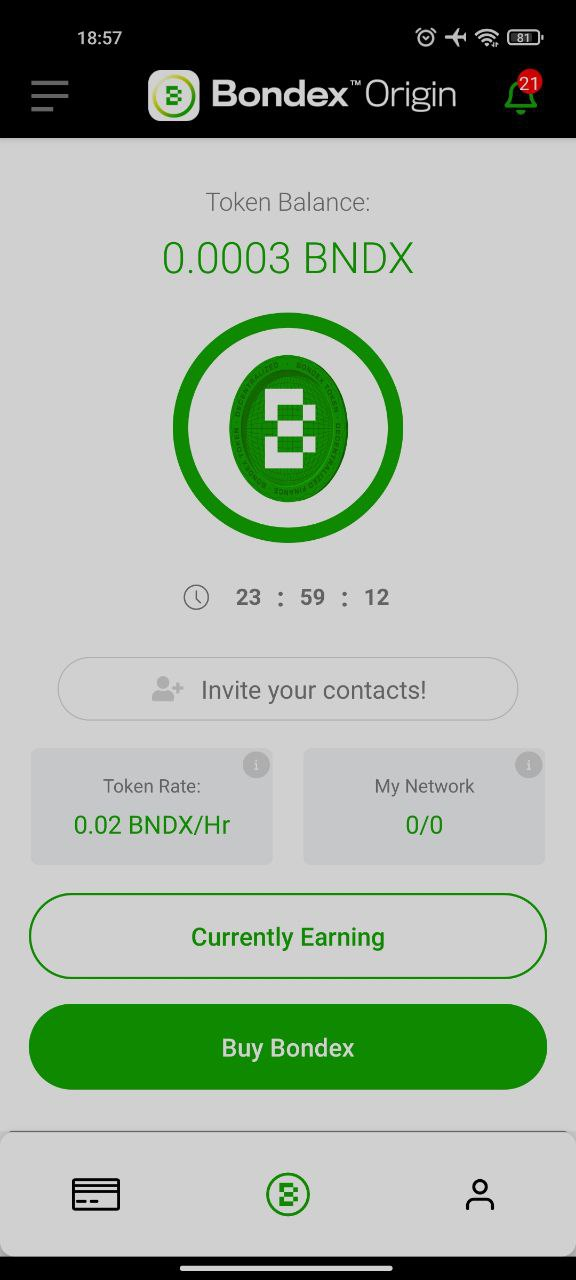The width and height of the screenshot is (576, 1280).
Task: Show Token Rate info tooltip
Action: (255, 765)
